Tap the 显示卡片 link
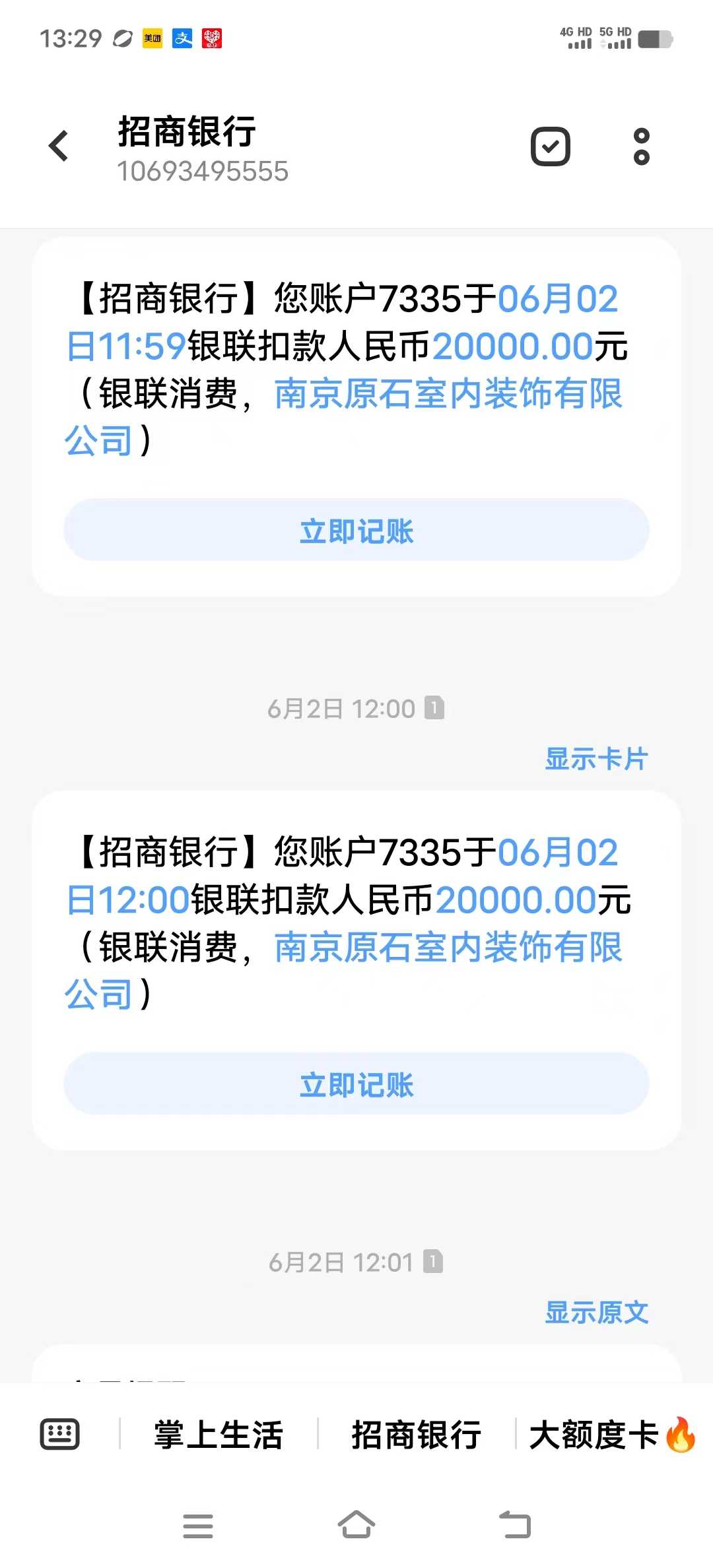 pos(596,759)
